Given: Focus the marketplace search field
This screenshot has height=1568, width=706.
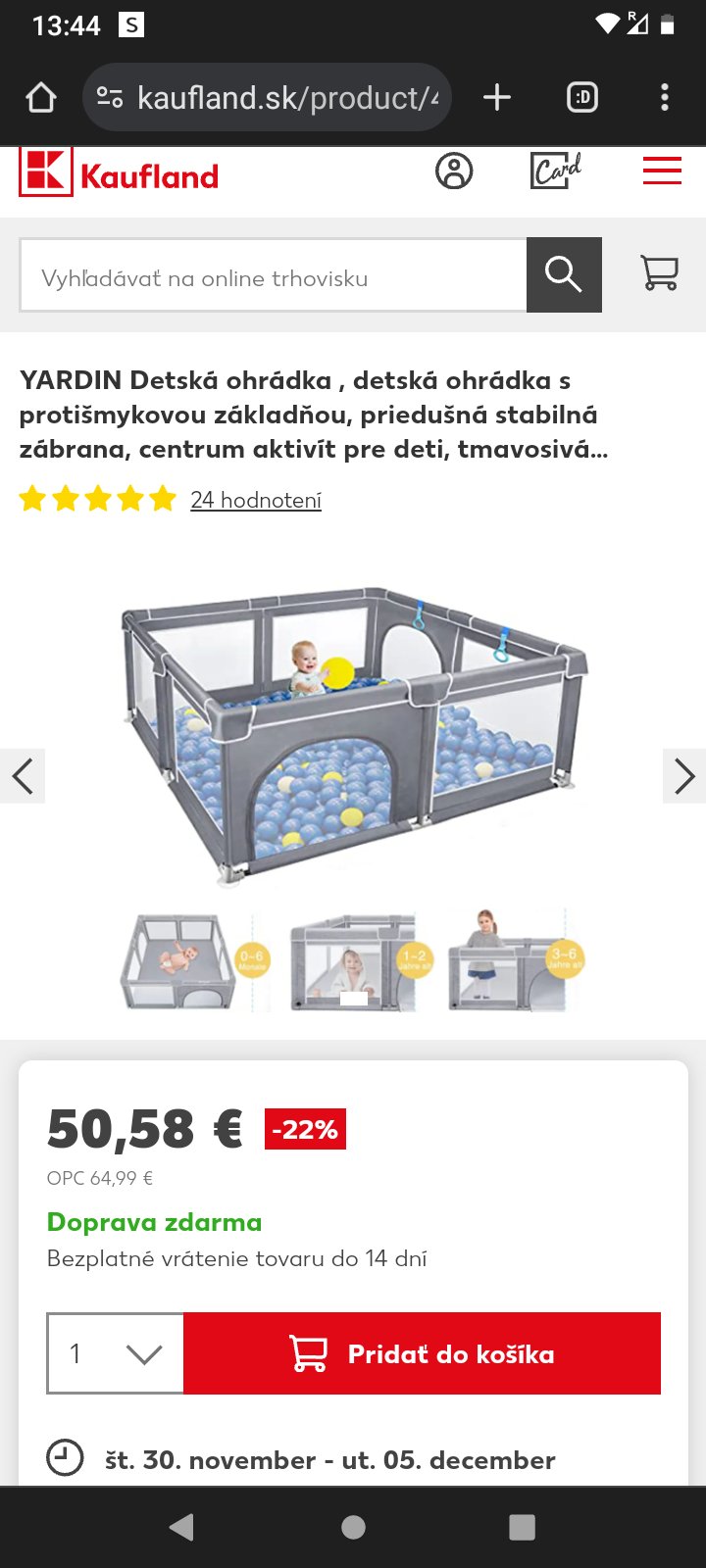Looking at the screenshot, I should tap(273, 278).
